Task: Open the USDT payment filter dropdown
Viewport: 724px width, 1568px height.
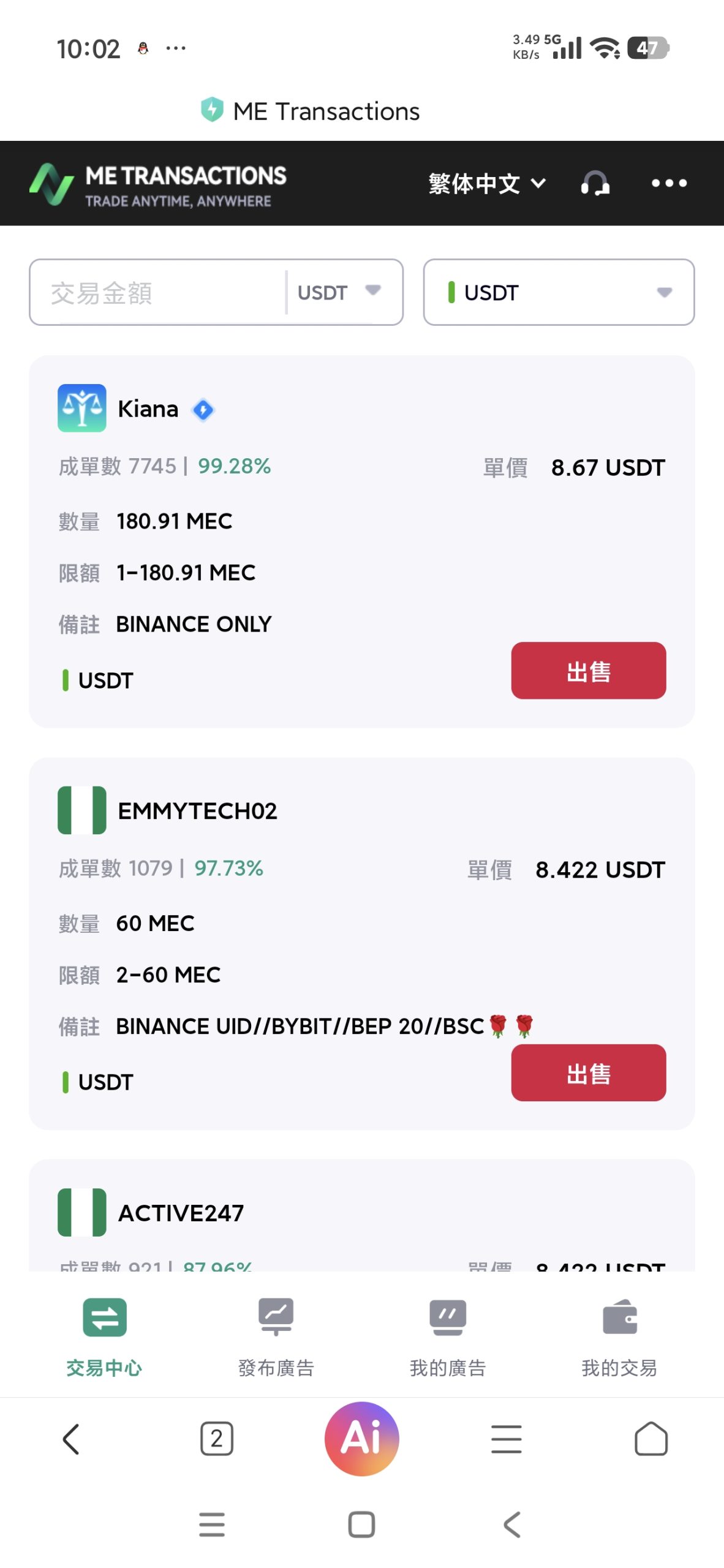Action: pos(559,292)
